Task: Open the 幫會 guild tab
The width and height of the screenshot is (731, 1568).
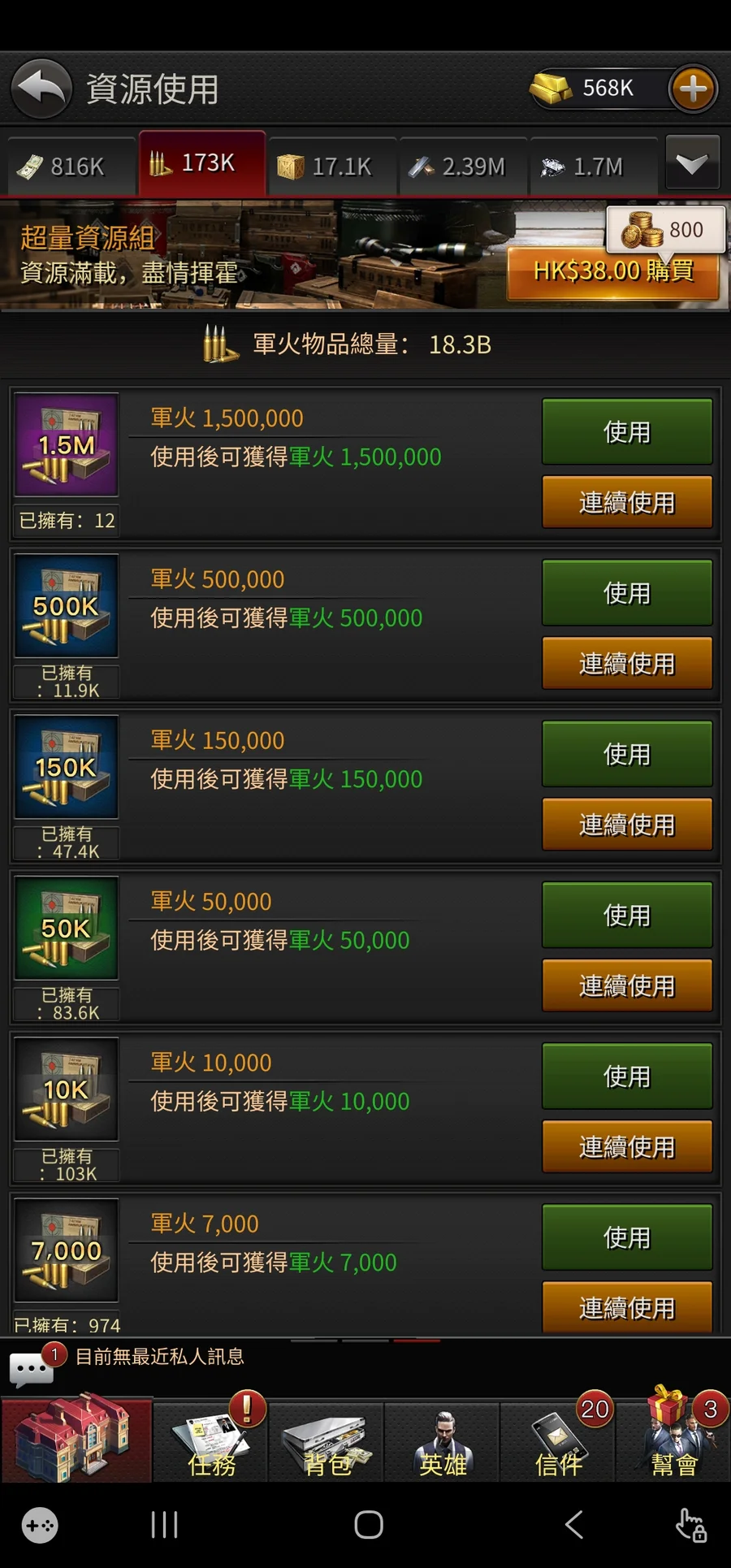Action: pyautogui.click(x=674, y=1444)
